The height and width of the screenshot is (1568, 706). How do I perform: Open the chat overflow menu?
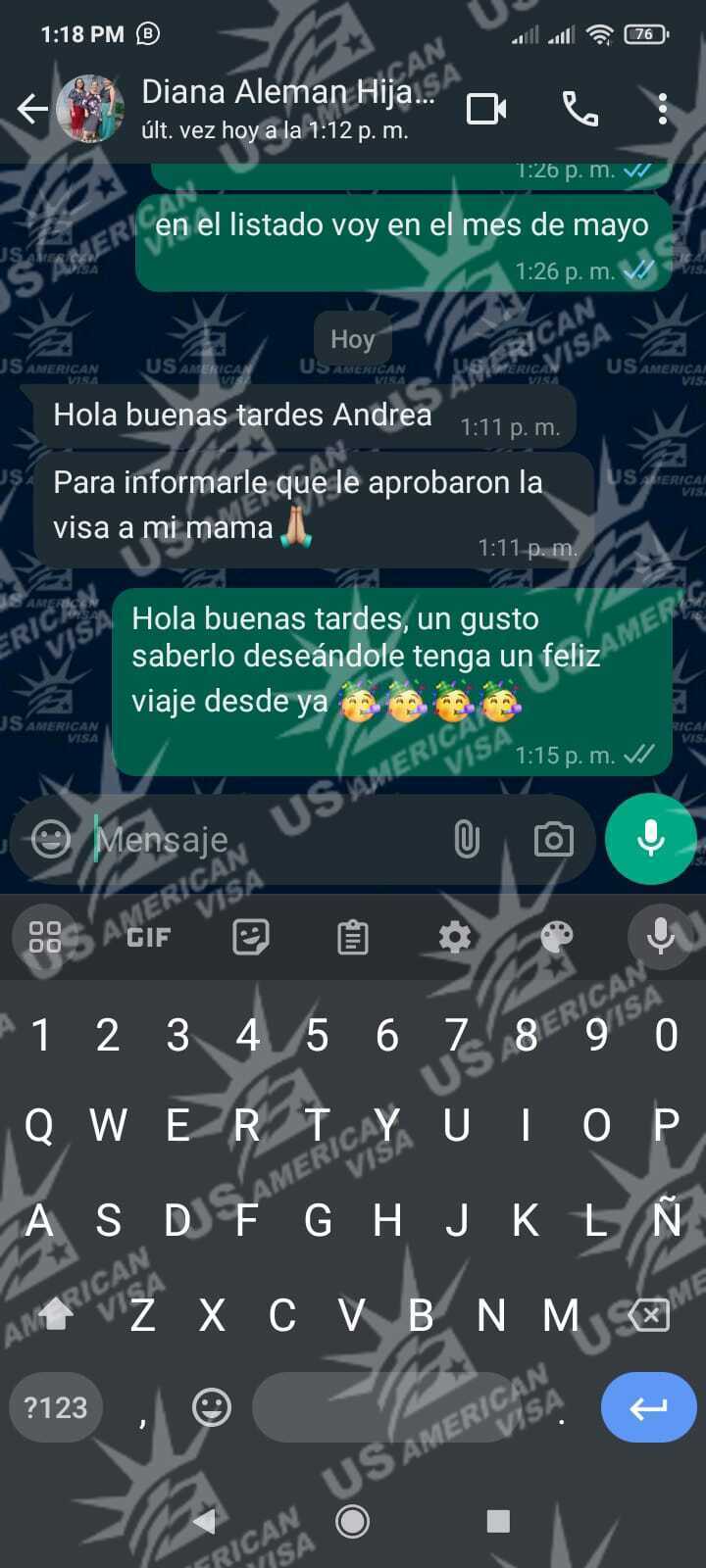click(x=663, y=109)
